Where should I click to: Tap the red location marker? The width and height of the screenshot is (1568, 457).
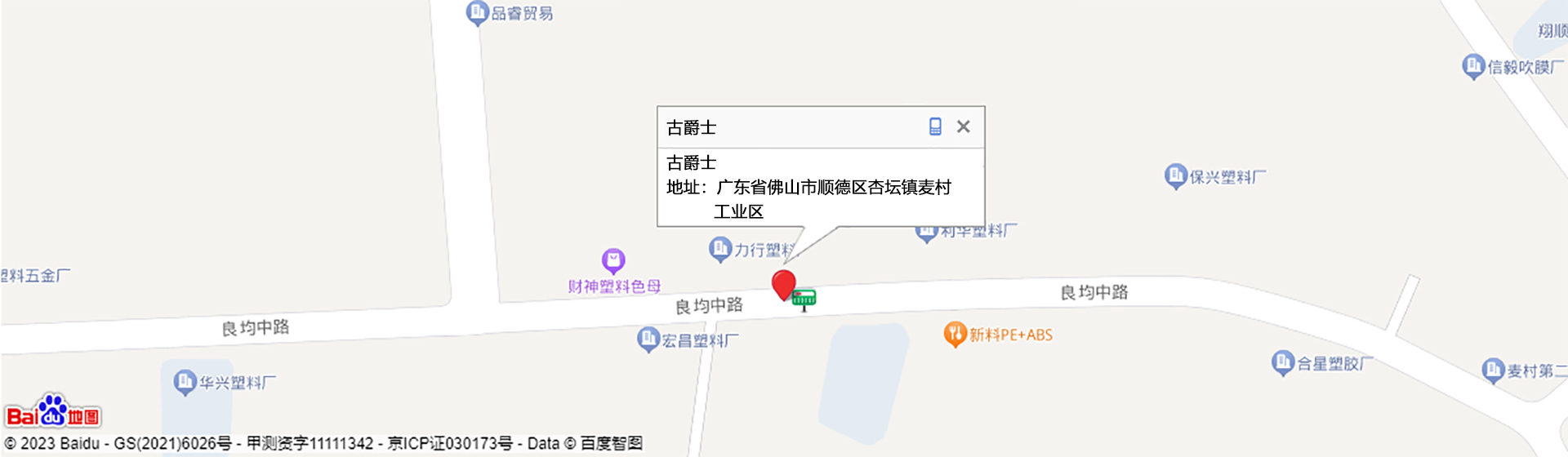(784, 284)
